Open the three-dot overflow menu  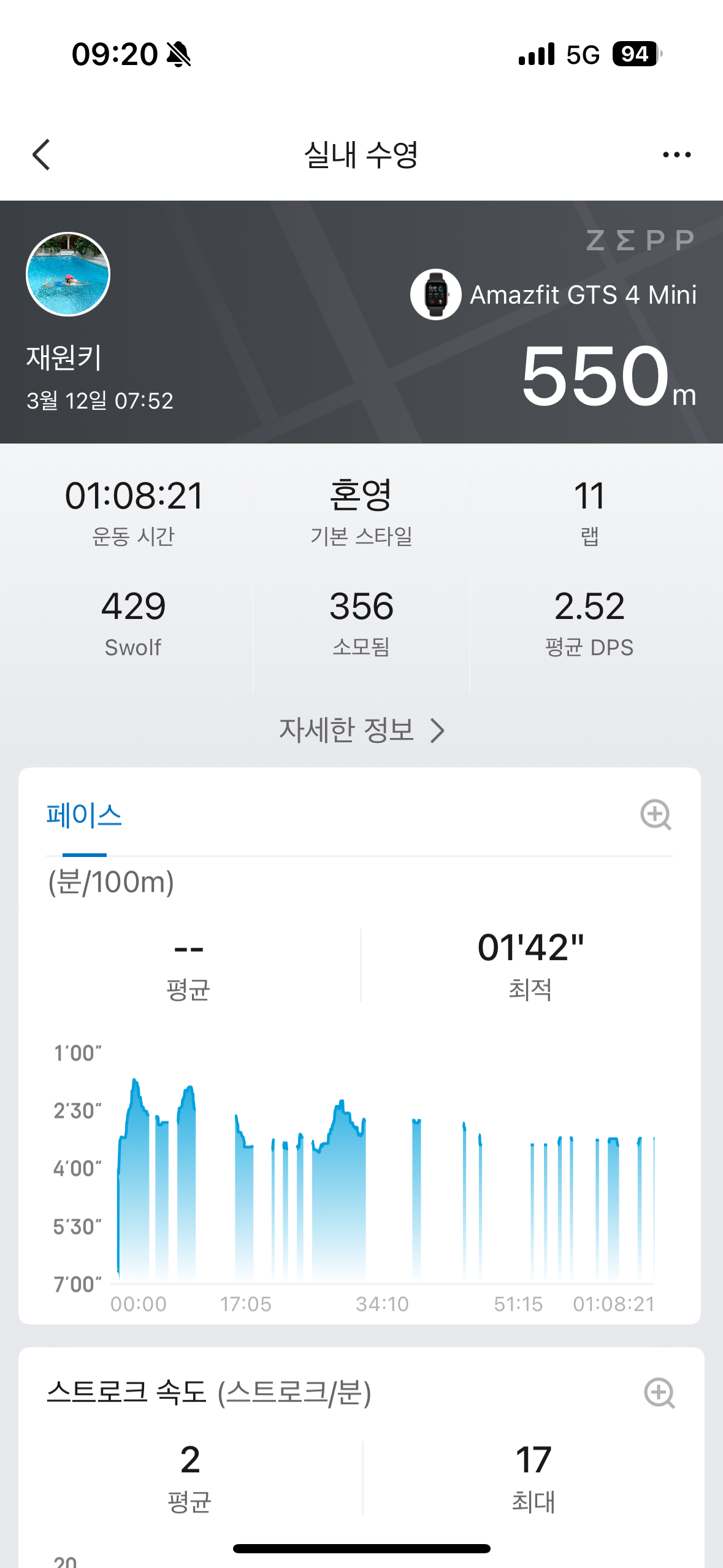pyautogui.click(x=676, y=155)
